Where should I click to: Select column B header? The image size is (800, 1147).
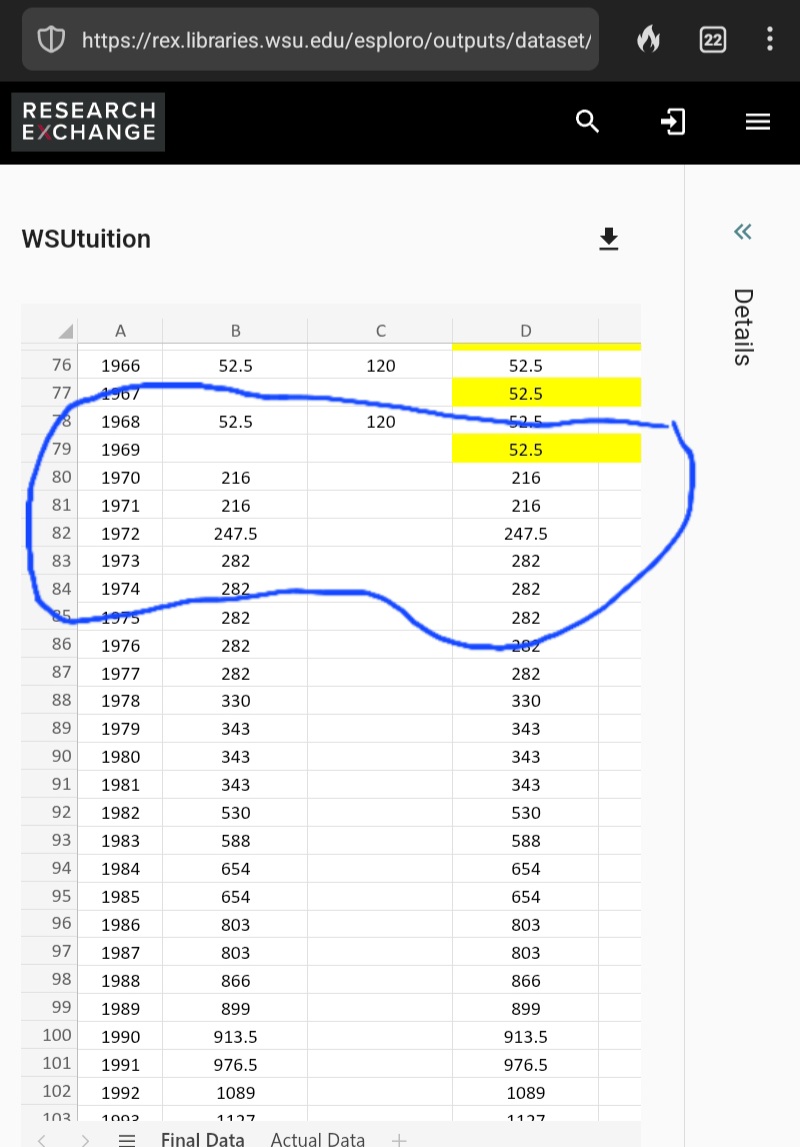[235, 331]
